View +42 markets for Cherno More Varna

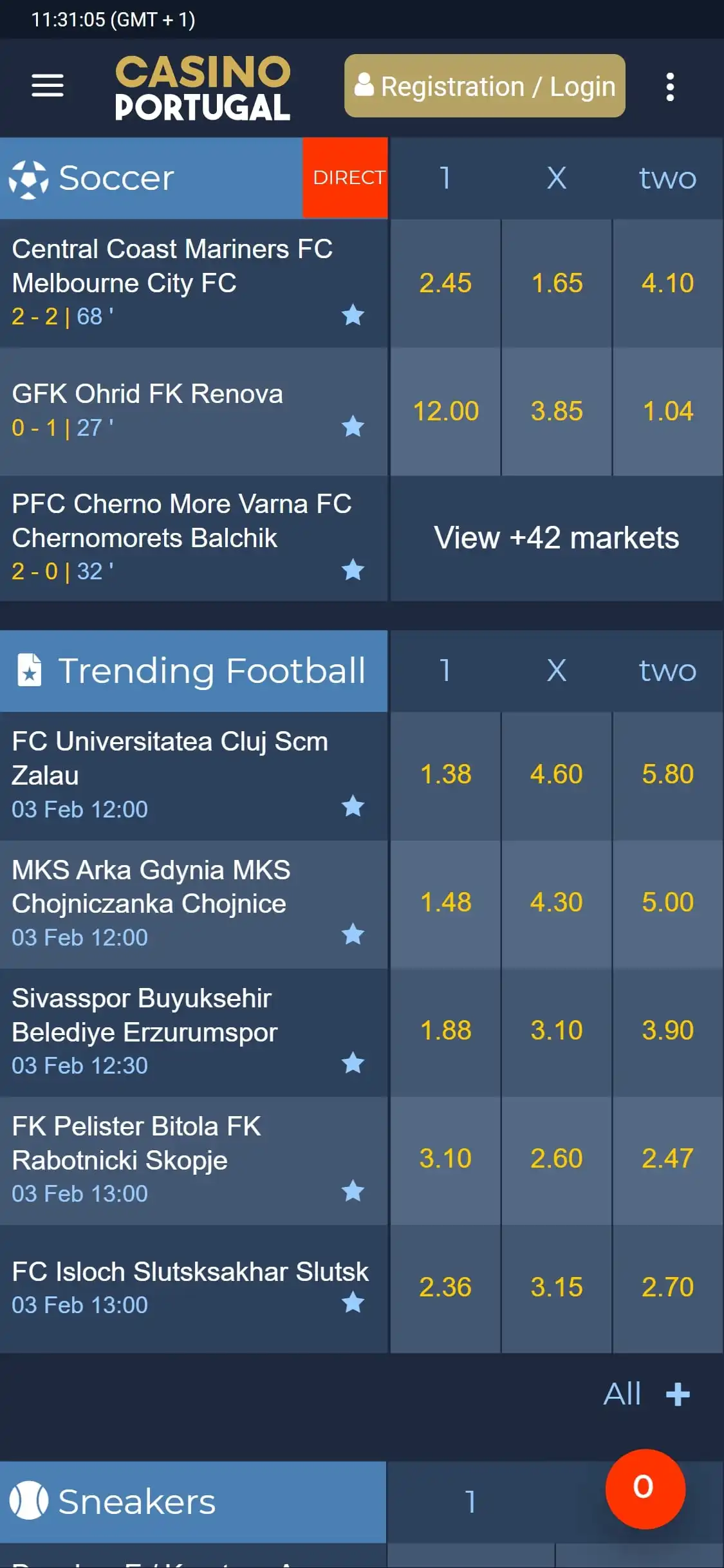pyautogui.click(x=556, y=538)
